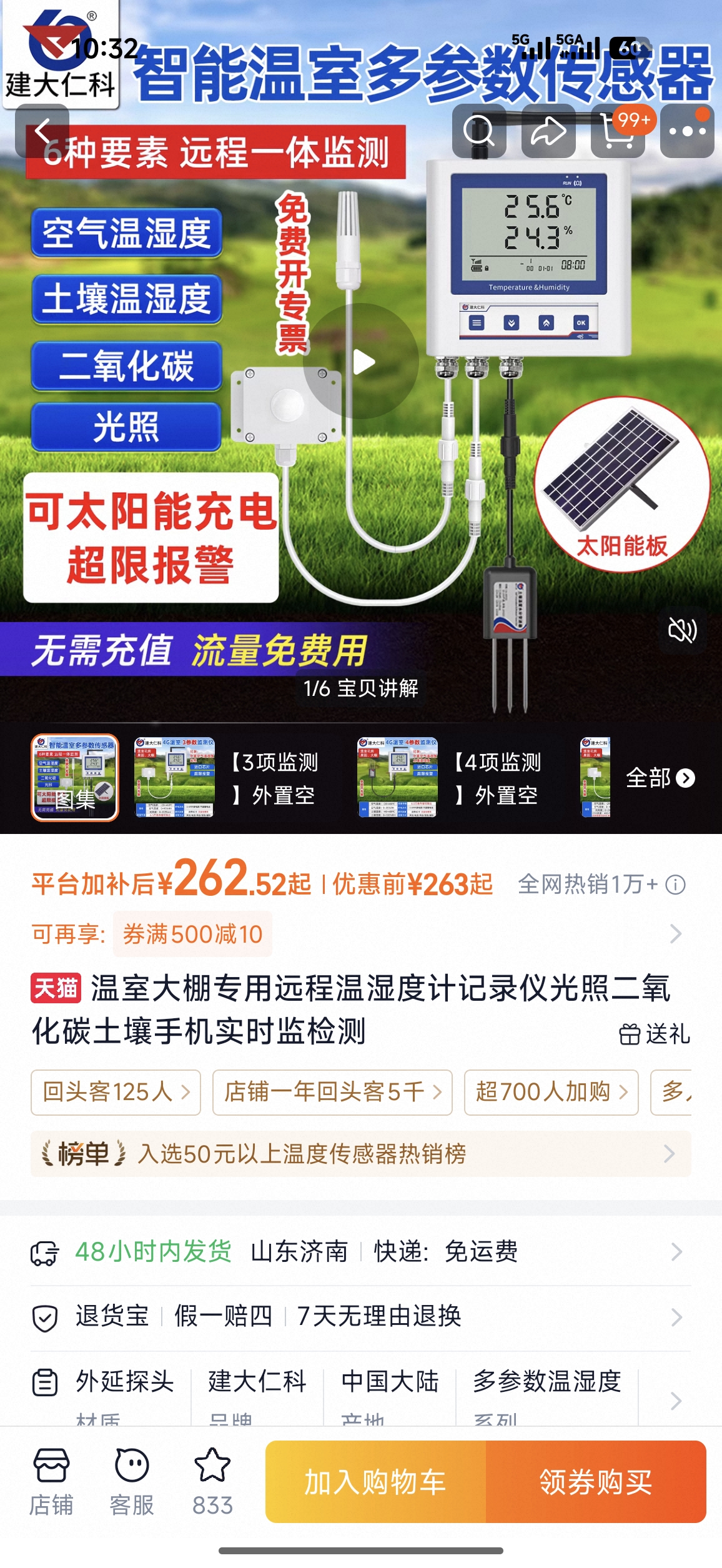Go back using the top-left arrow
This screenshot has width=722, height=1568.
point(42,131)
